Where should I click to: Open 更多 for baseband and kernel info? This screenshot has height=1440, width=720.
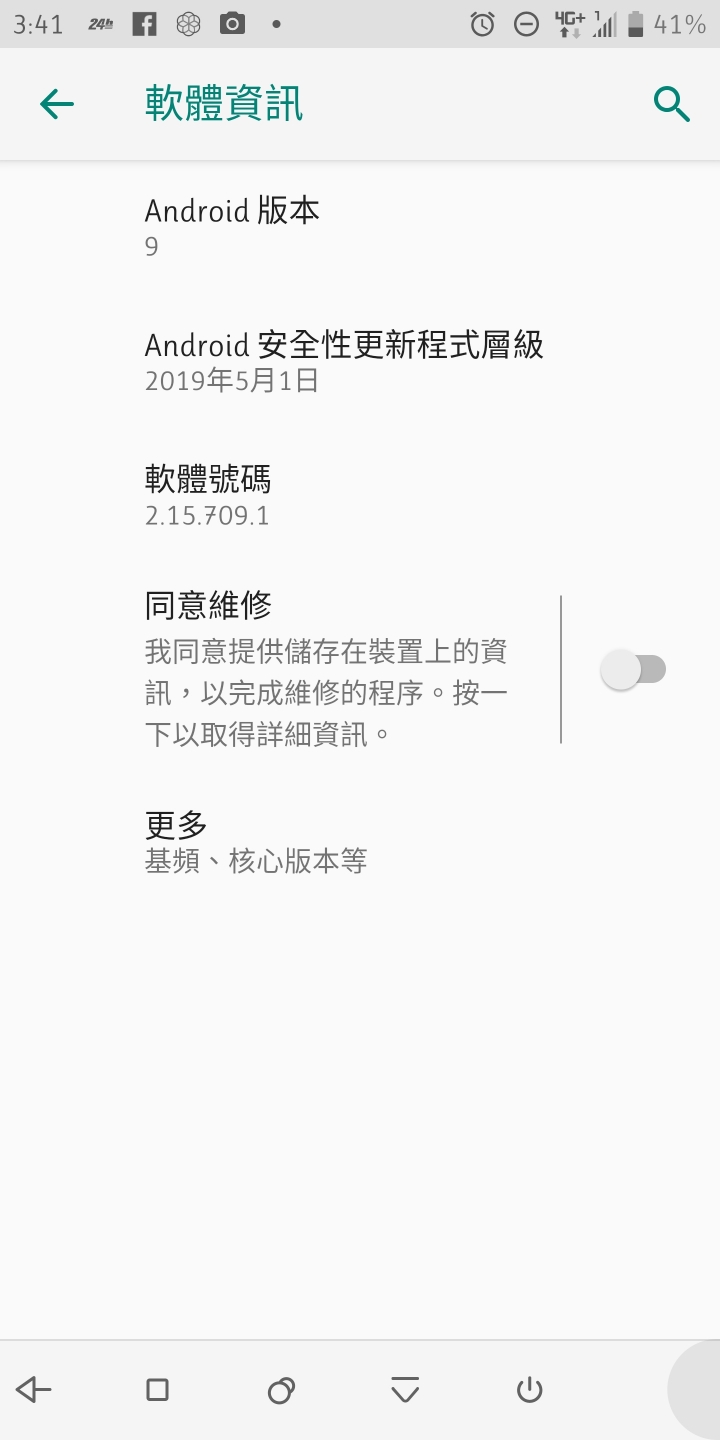[360, 842]
